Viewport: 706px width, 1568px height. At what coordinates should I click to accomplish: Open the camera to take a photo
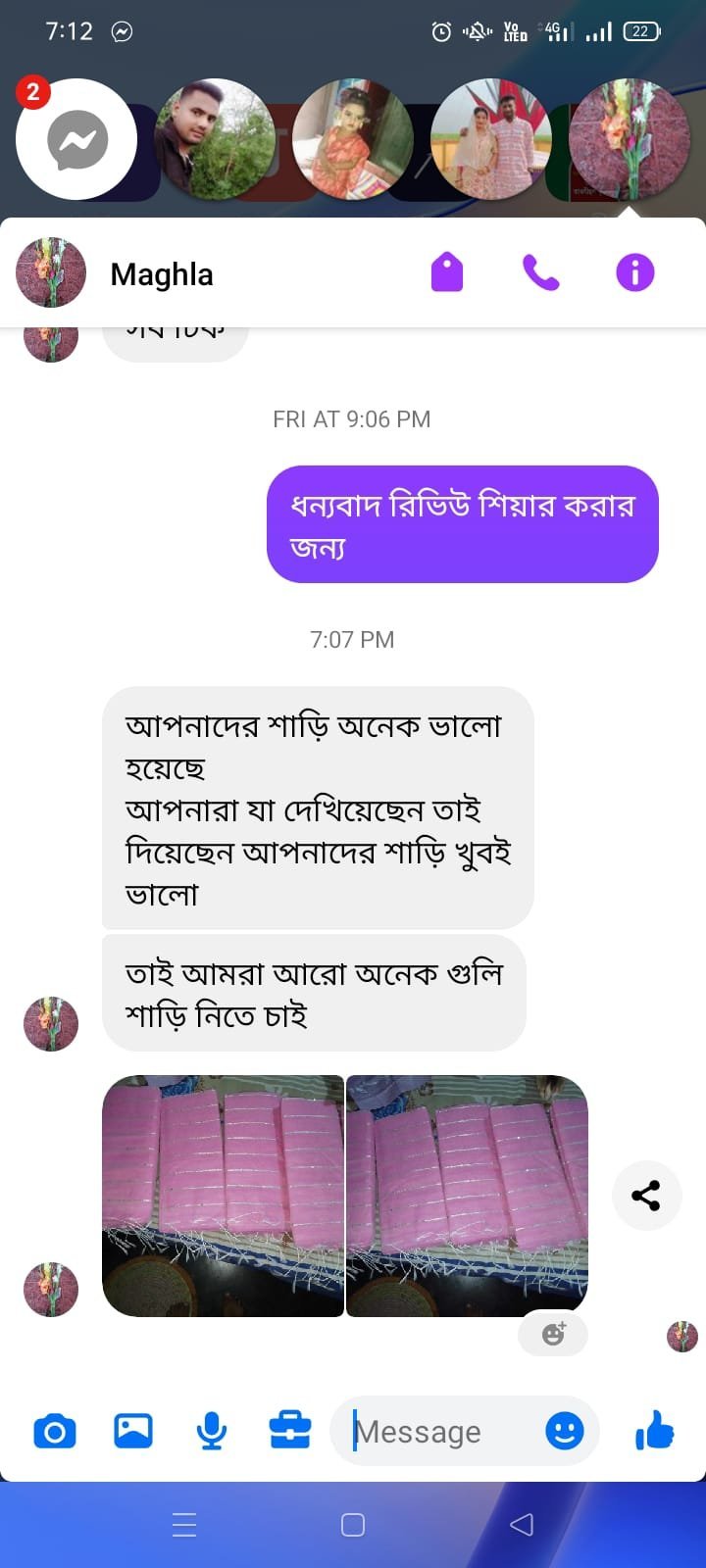point(55,1432)
